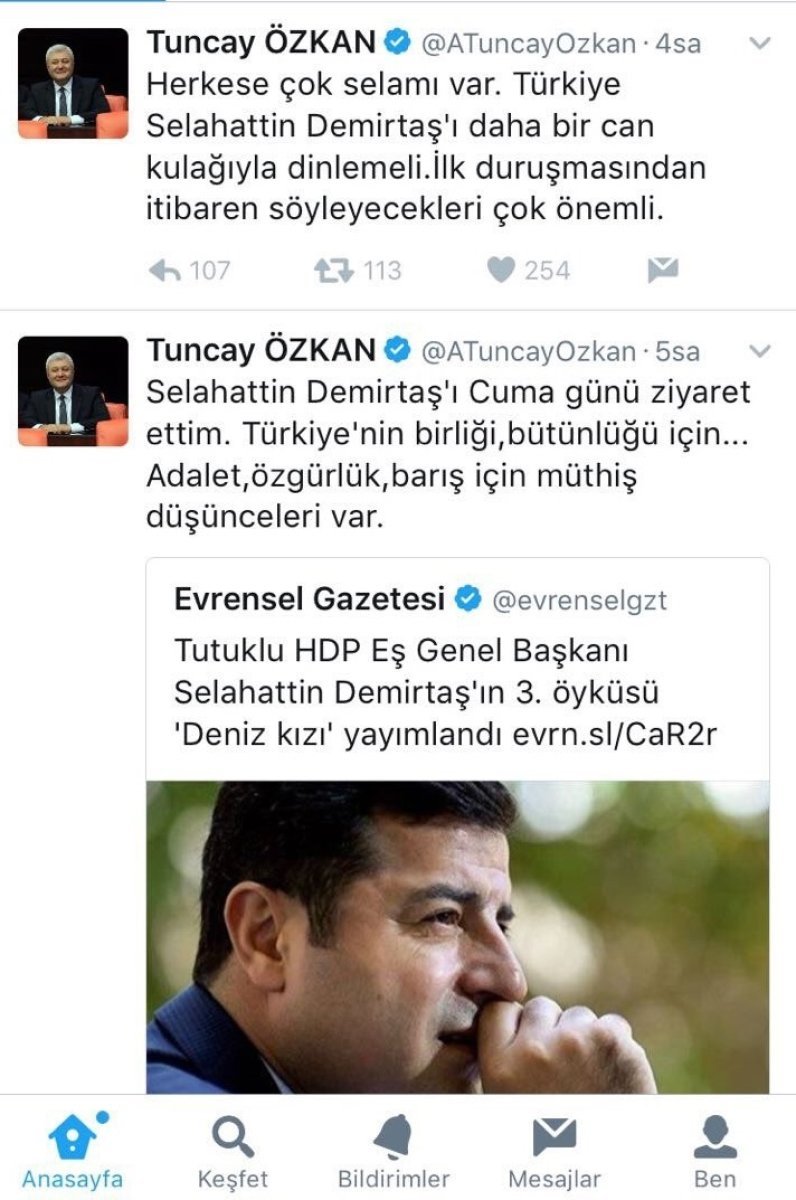Expand options chevron on the 4sa tweet
Viewport: 796px width, 1200px height.
click(x=760, y=44)
